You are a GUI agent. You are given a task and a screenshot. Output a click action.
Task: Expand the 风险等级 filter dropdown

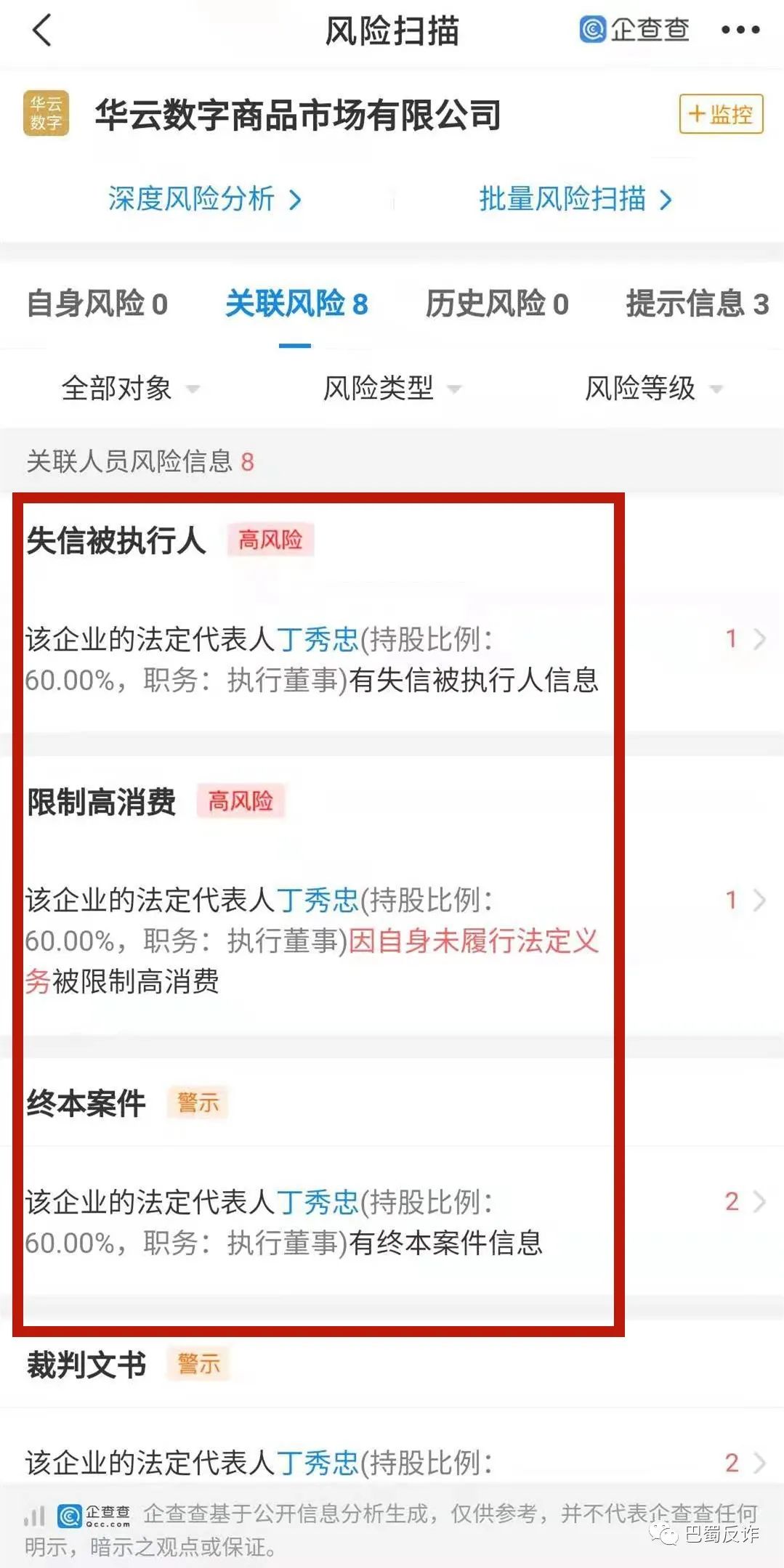pyautogui.click(x=653, y=389)
